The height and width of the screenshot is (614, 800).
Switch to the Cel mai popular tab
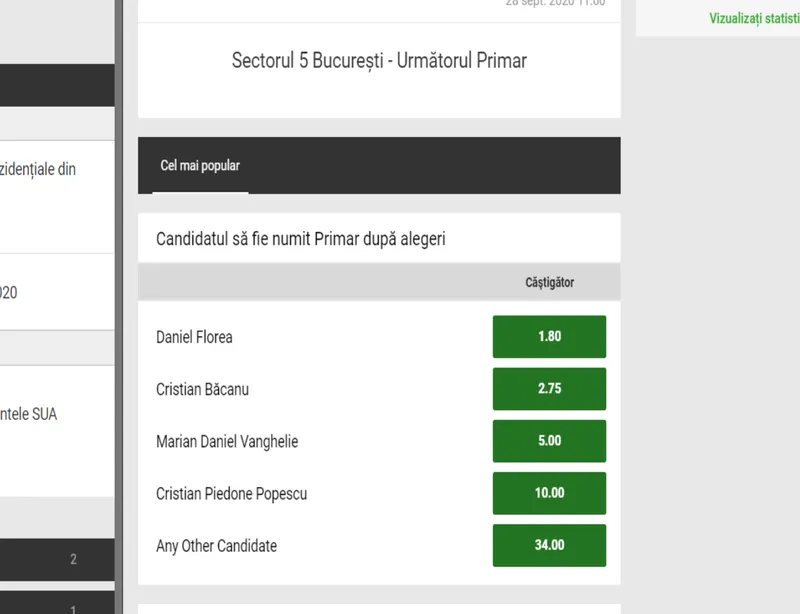point(200,166)
